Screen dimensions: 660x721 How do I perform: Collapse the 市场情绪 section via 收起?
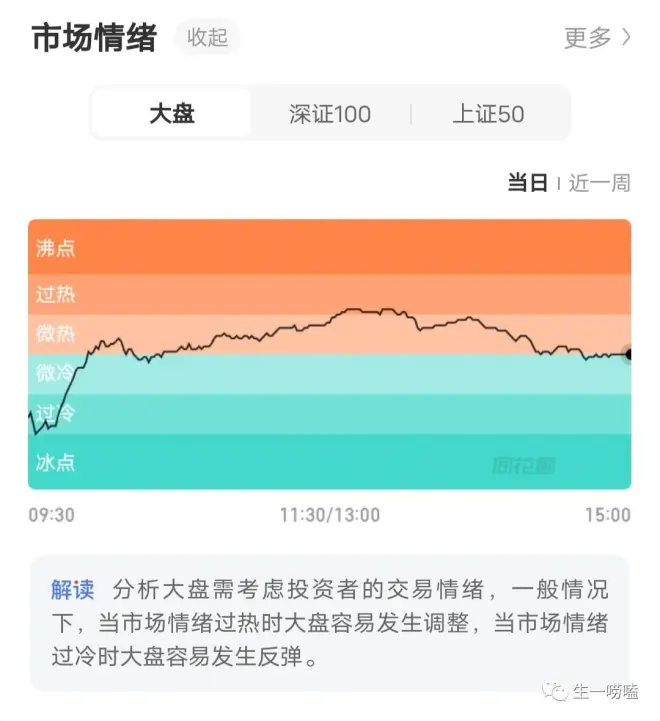[208, 38]
